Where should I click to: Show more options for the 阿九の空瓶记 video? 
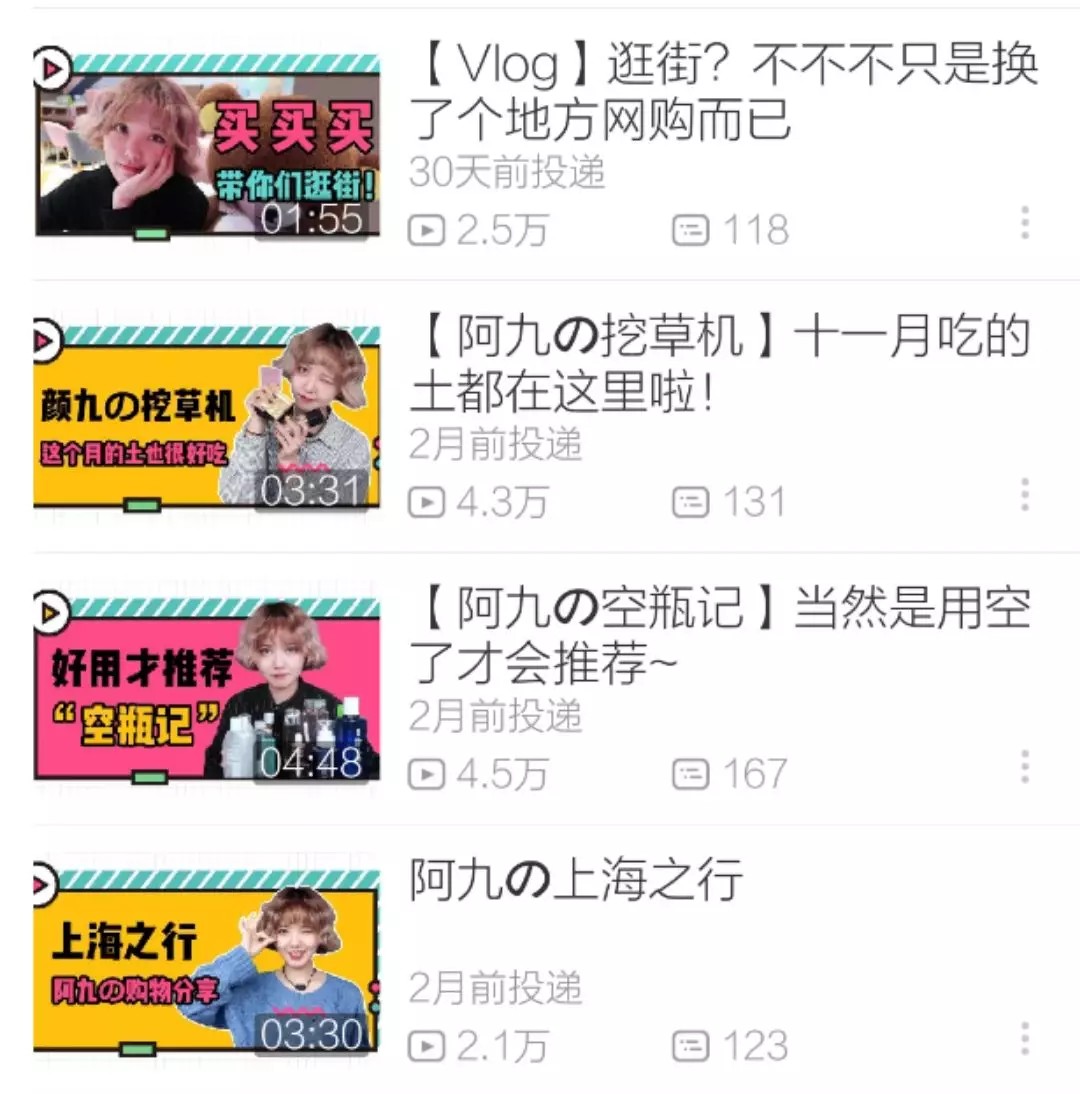pyautogui.click(x=1024, y=767)
